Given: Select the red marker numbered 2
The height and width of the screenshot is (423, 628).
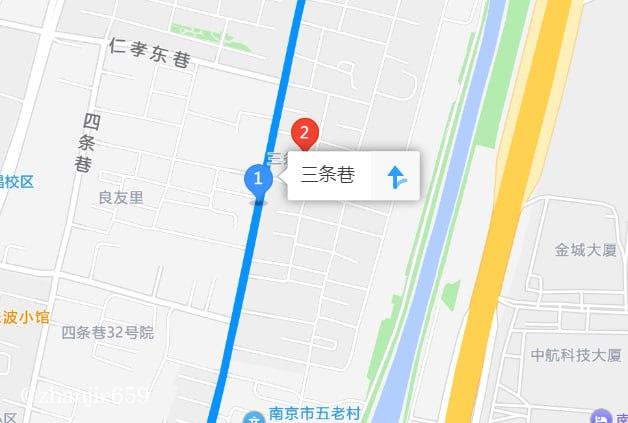Looking at the screenshot, I should pyautogui.click(x=304, y=133).
